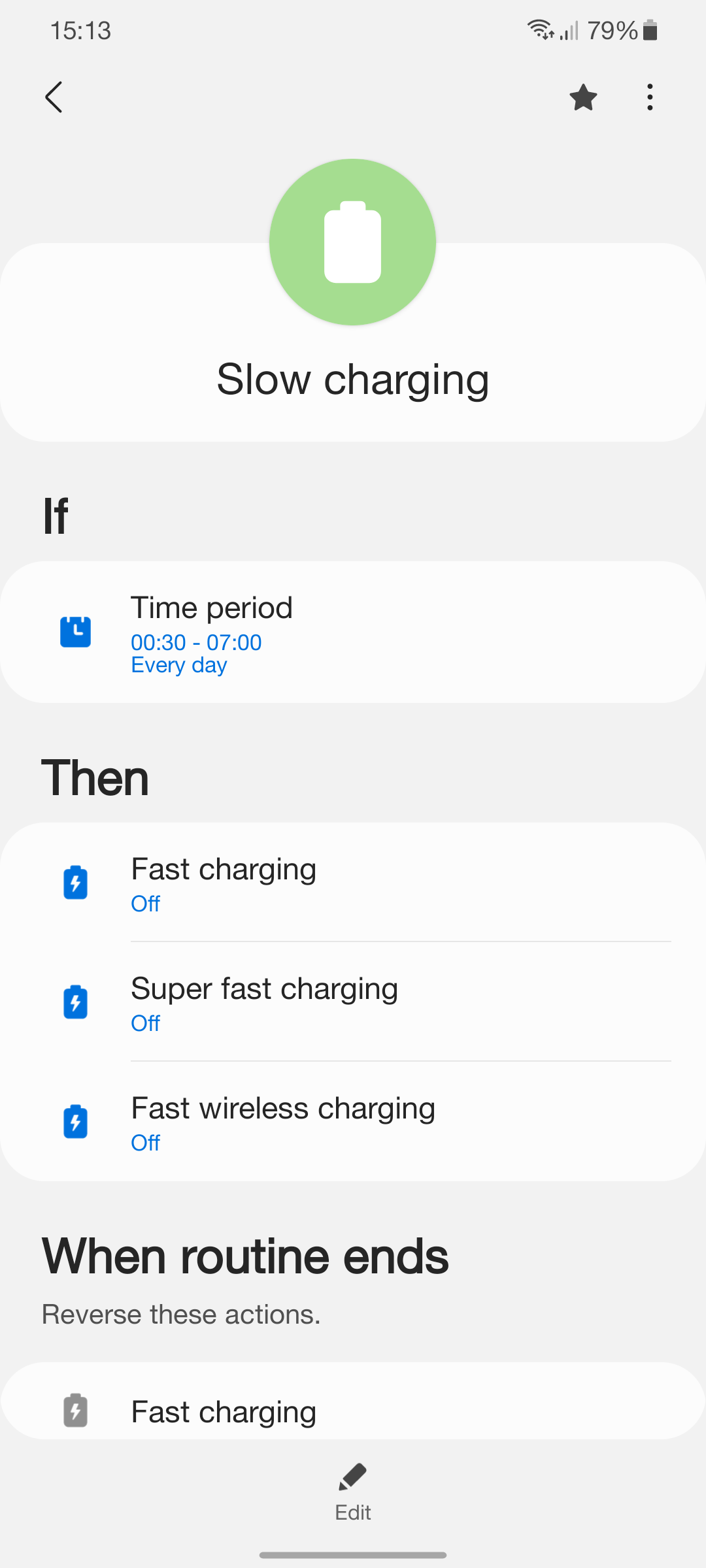Open the three-dot overflow menu
The width and height of the screenshot is (706, 1568).
click(x=649, y=97)
